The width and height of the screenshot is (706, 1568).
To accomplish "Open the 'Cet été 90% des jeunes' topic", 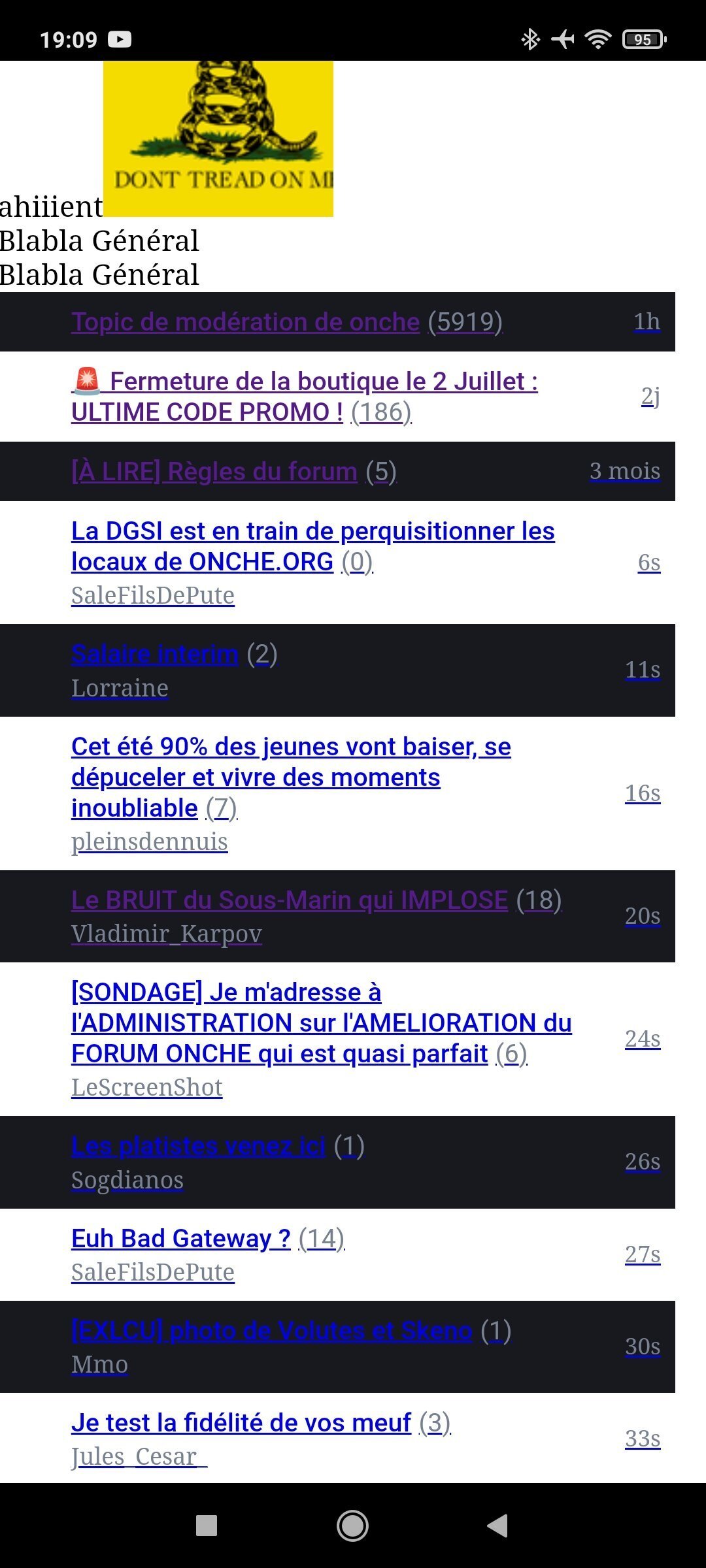I will (291, 777).
